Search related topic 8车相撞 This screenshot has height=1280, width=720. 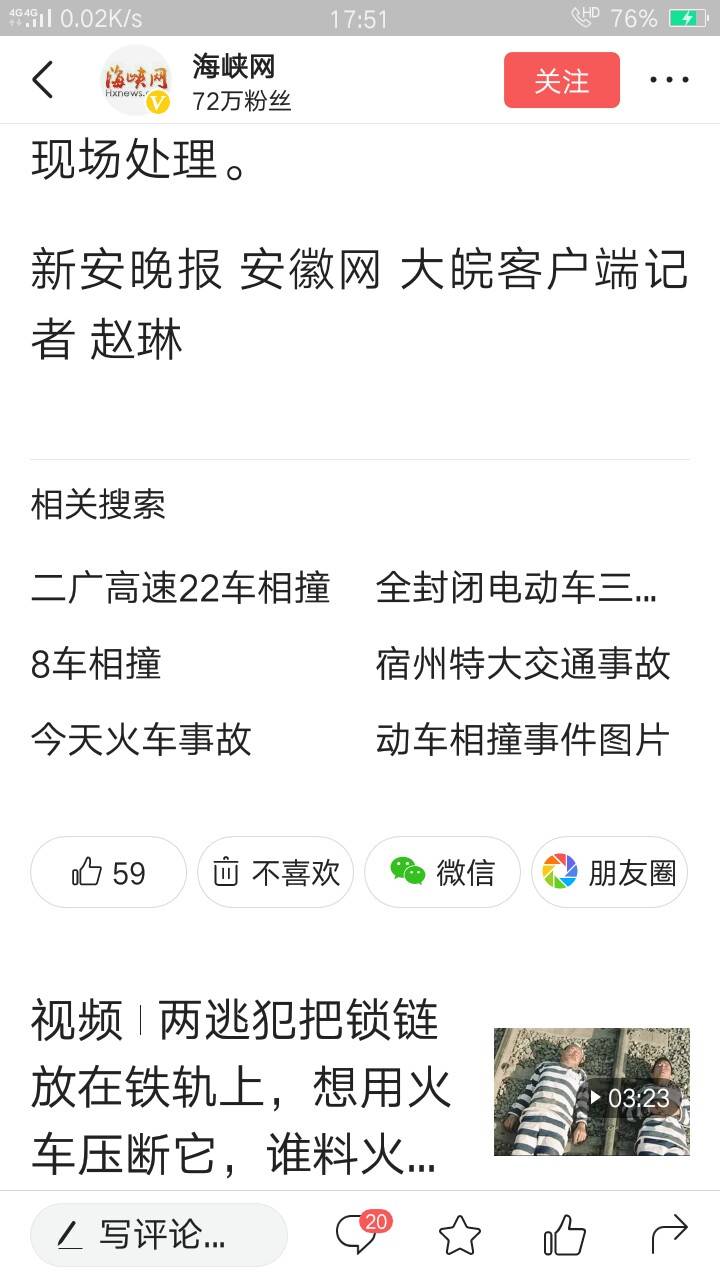pyautogui.click(x=96, y=664)
